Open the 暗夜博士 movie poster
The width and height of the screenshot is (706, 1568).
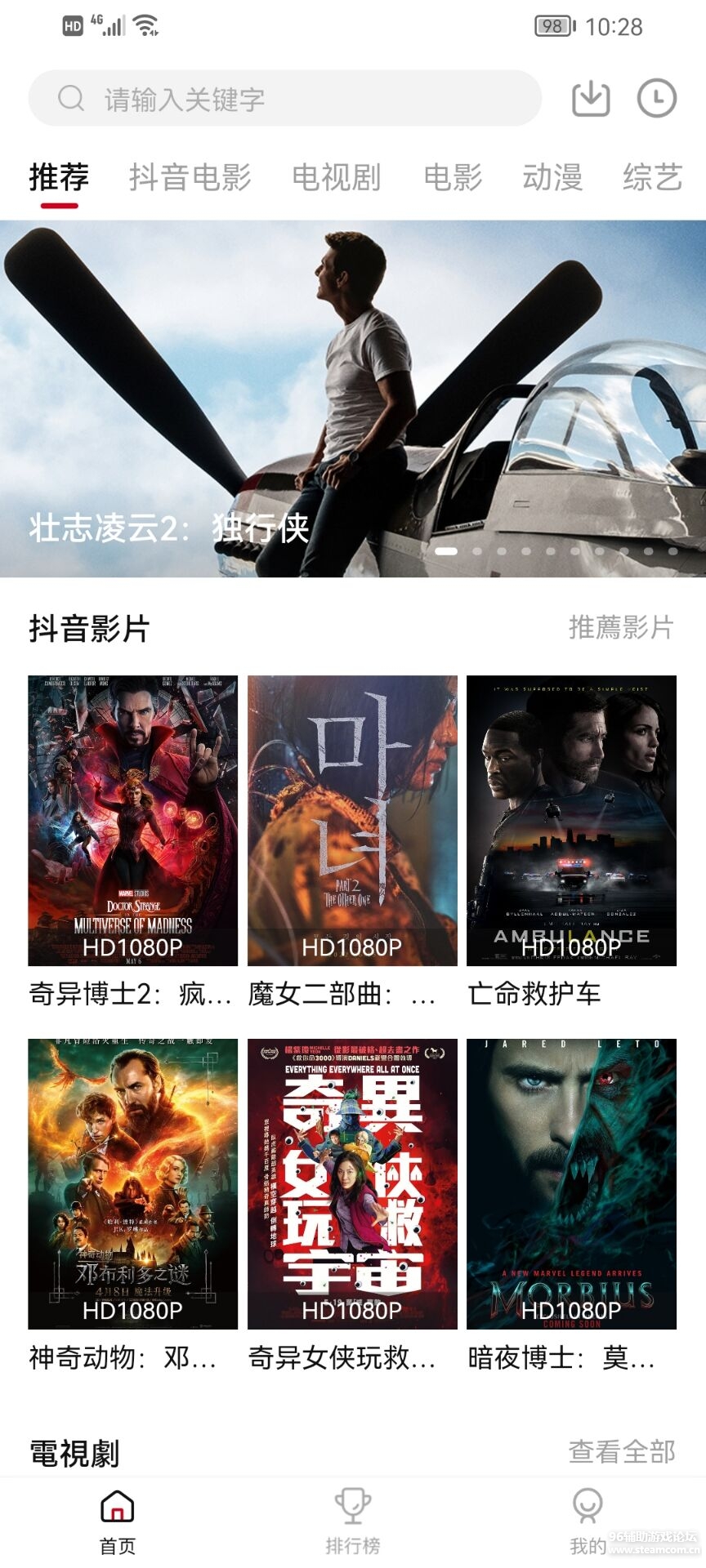571,1183
